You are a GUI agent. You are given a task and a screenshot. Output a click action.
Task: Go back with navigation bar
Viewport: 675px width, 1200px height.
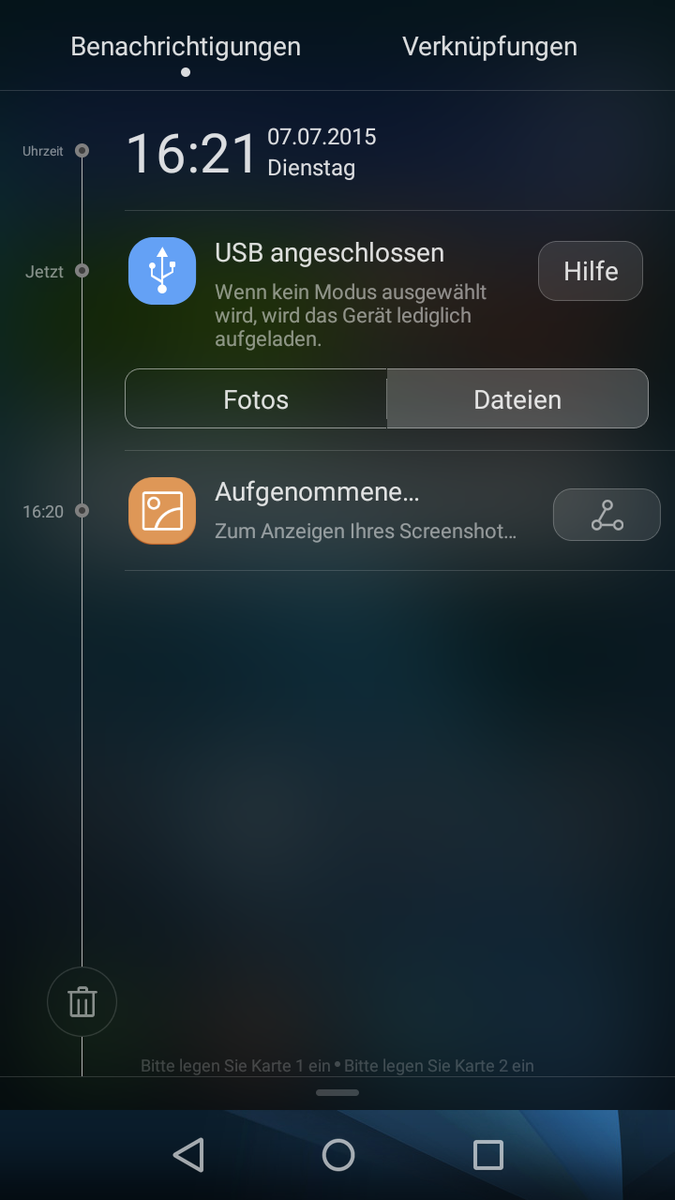pos(188,1155)
